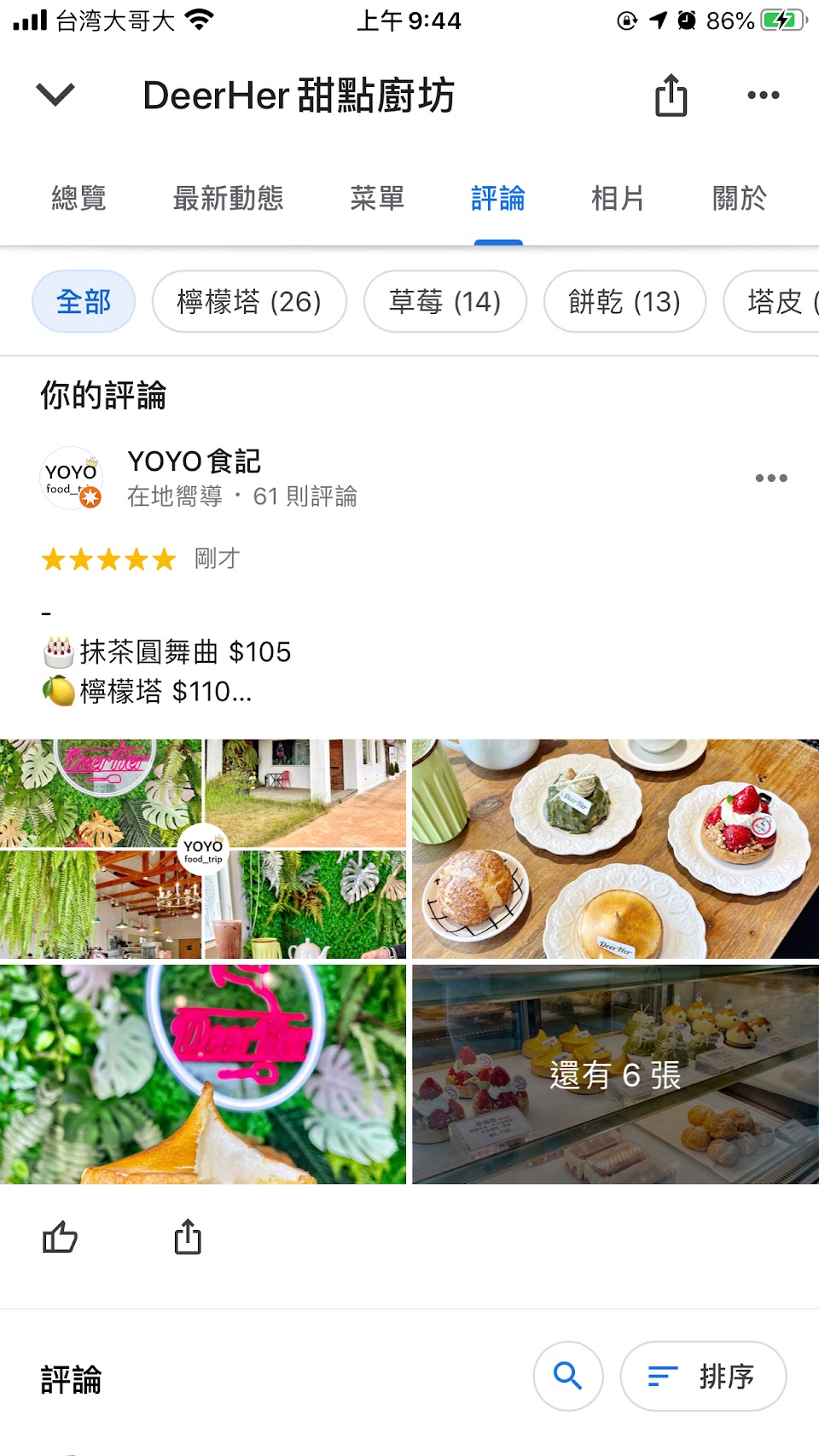Screen dimensions: 819x1456
Task: Like the YOYO 食記 review
Action: [60, 1237]
